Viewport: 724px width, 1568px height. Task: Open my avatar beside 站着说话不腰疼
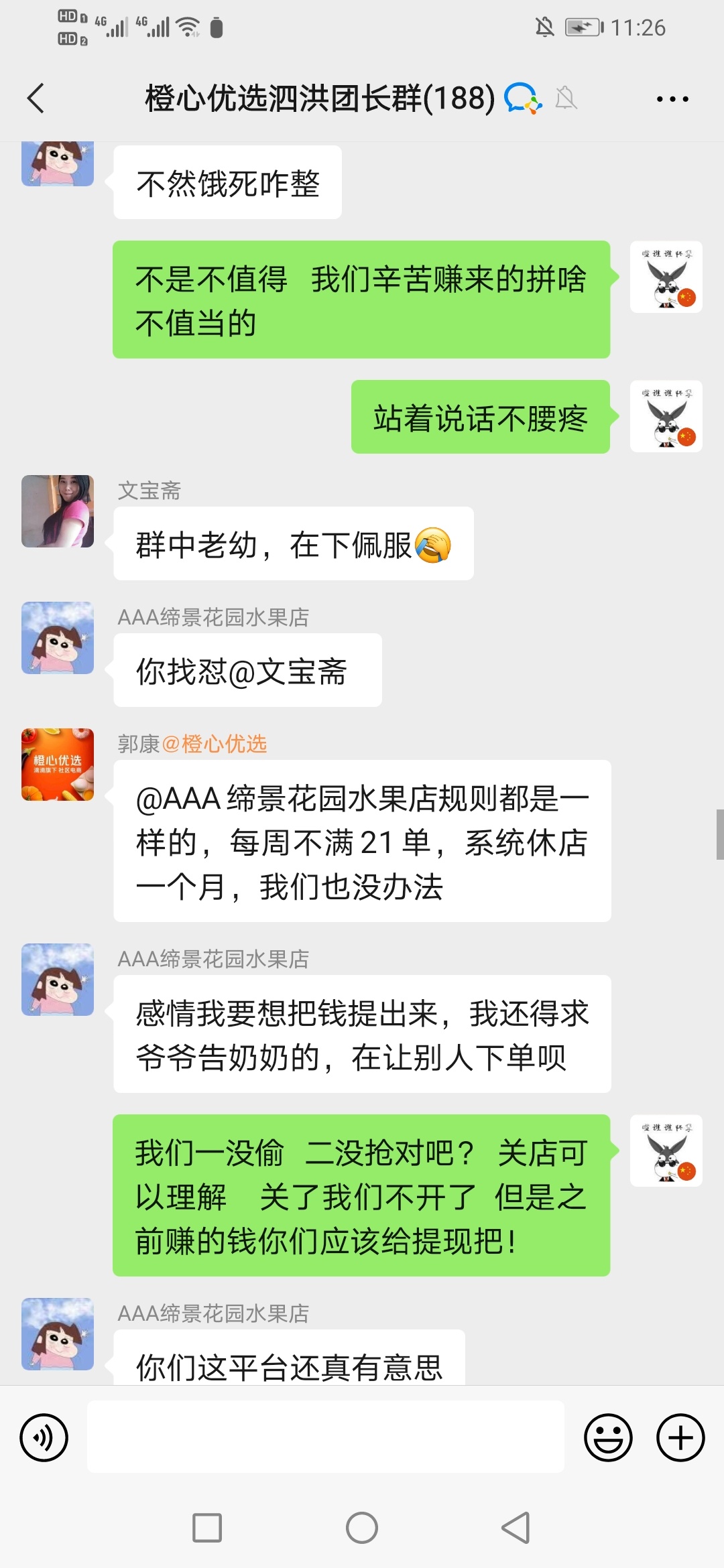coord(666,416)
